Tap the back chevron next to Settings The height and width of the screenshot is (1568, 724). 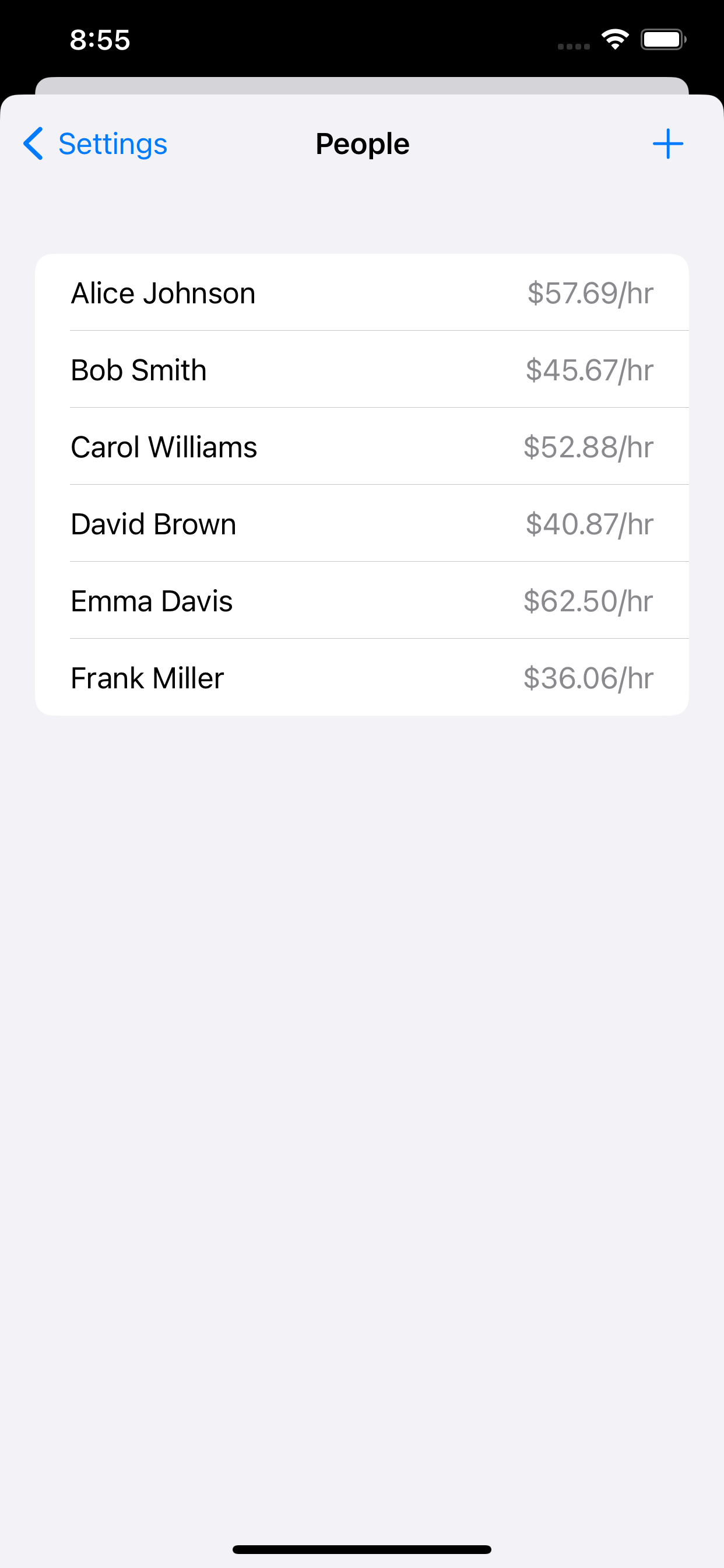tap(33, 143)
